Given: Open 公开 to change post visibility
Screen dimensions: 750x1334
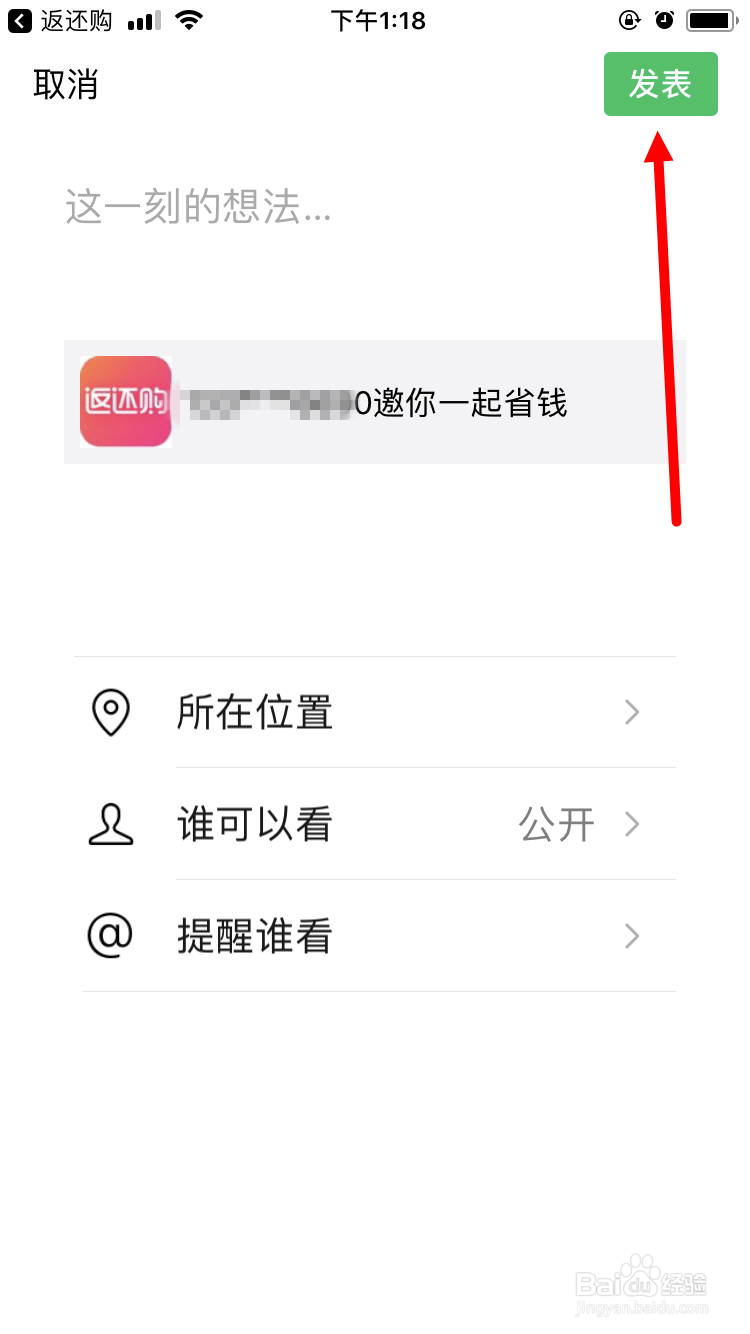Looking at the screenshot, I should [x=557, y=824].
